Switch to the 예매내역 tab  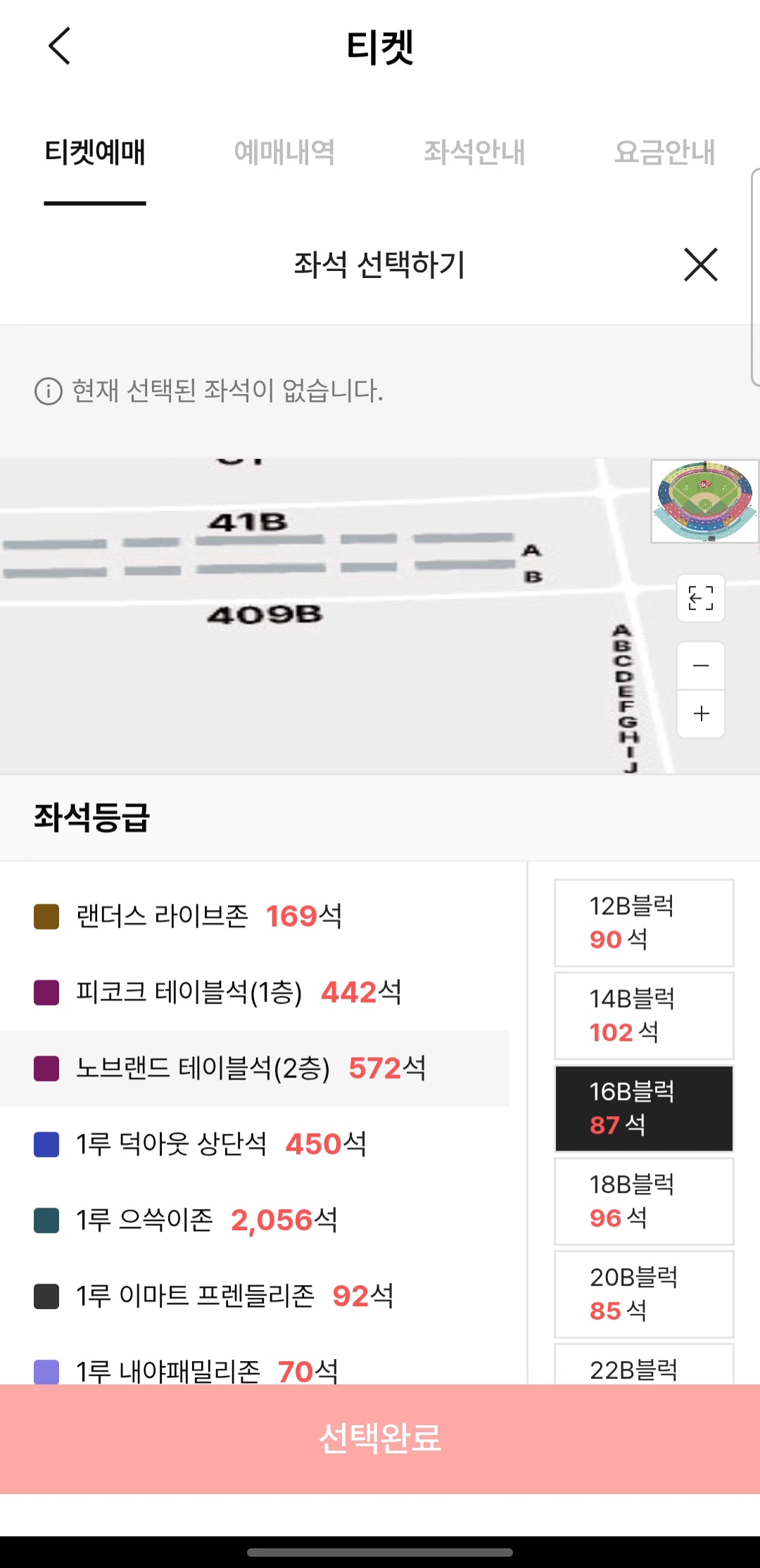284,152
